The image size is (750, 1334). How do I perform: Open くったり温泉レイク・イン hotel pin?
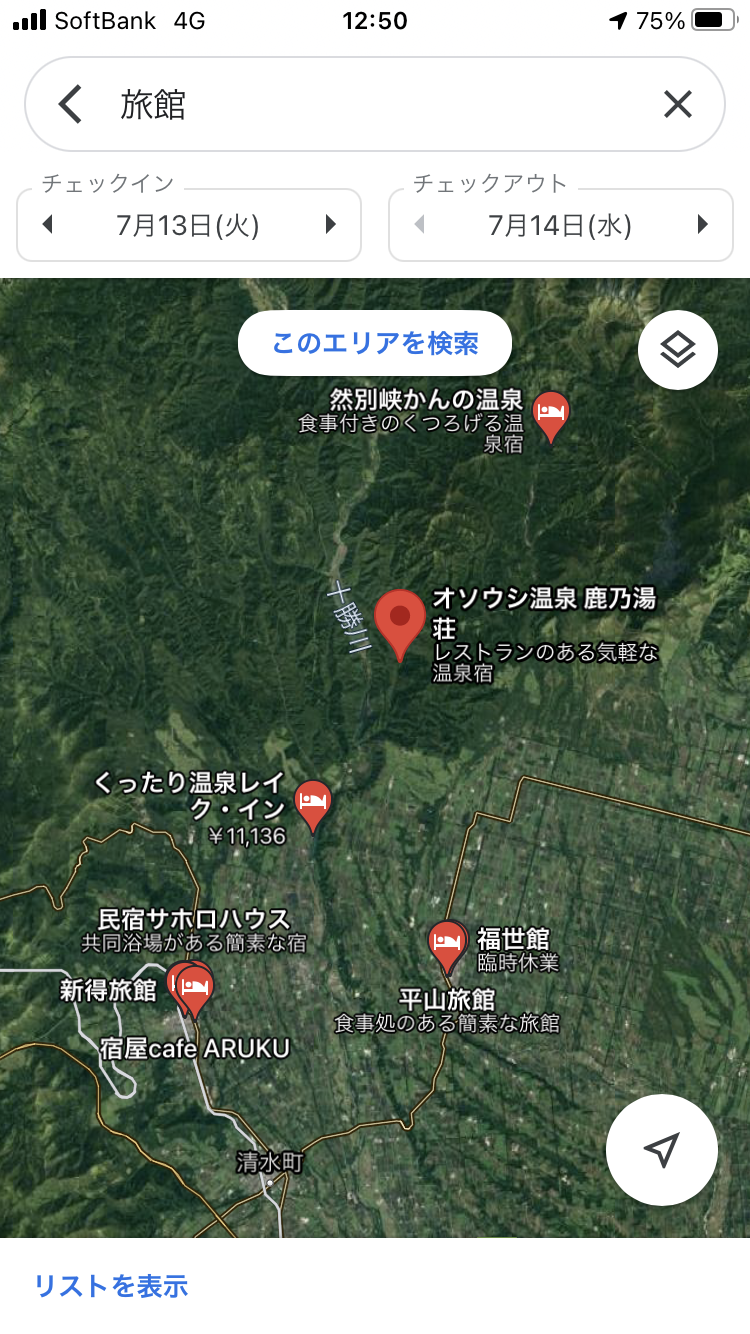[313, 803]
